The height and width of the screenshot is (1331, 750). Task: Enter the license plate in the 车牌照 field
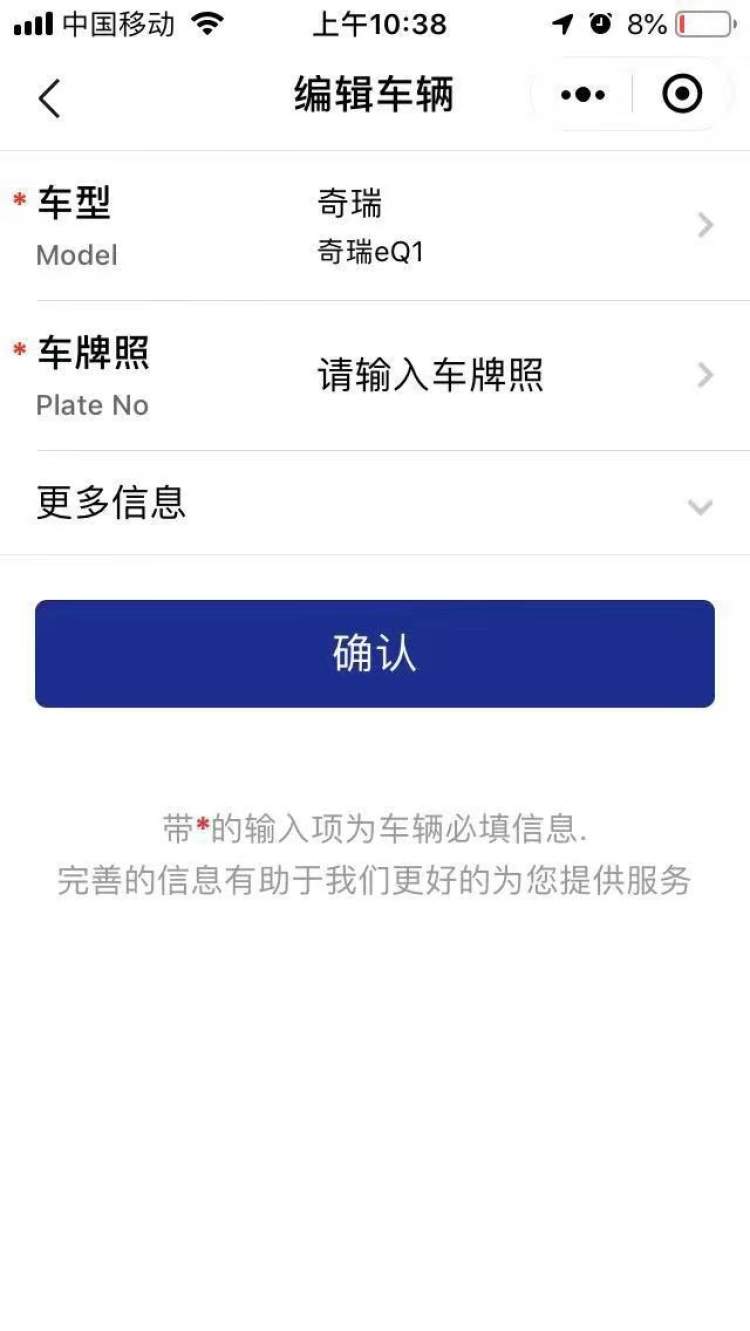(x=430, y=376)
